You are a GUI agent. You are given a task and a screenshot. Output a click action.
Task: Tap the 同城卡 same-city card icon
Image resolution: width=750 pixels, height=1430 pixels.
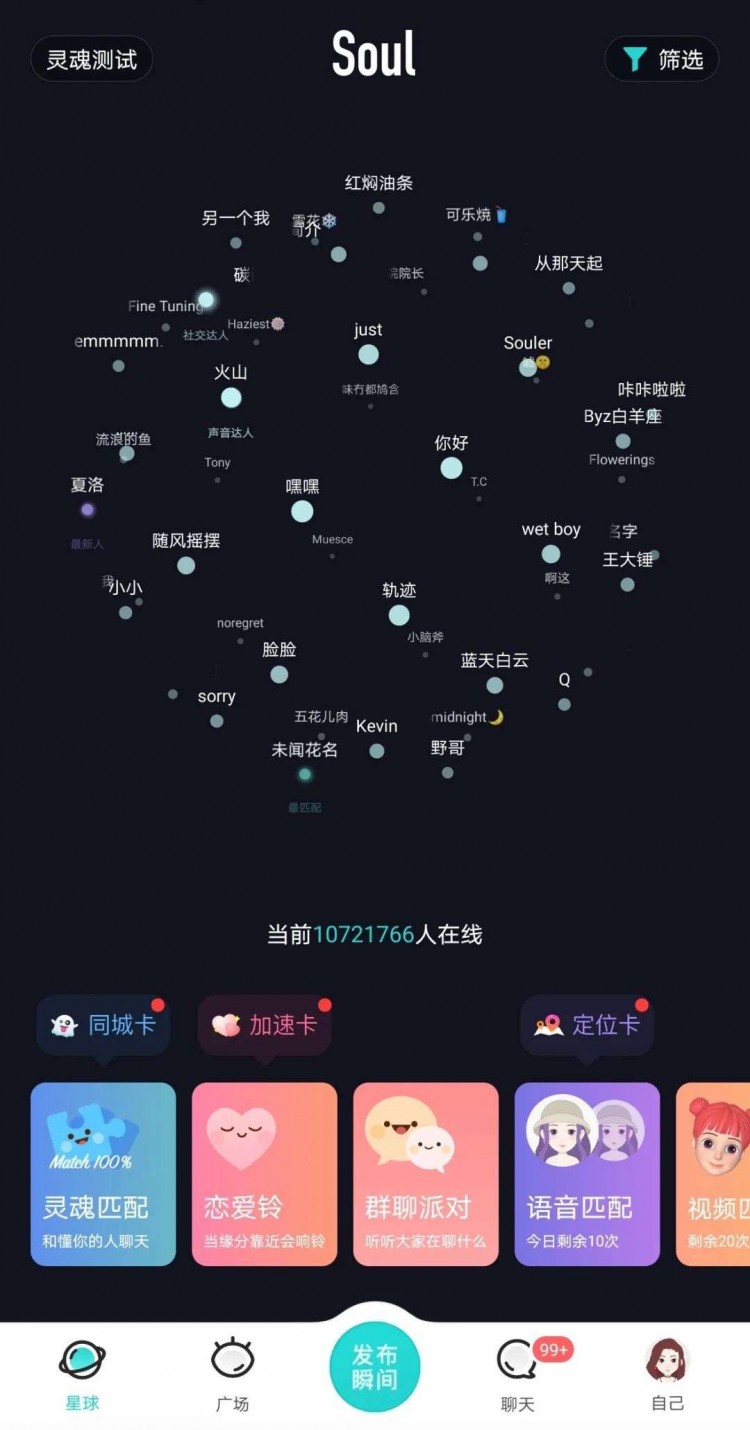click(103, 1026)
